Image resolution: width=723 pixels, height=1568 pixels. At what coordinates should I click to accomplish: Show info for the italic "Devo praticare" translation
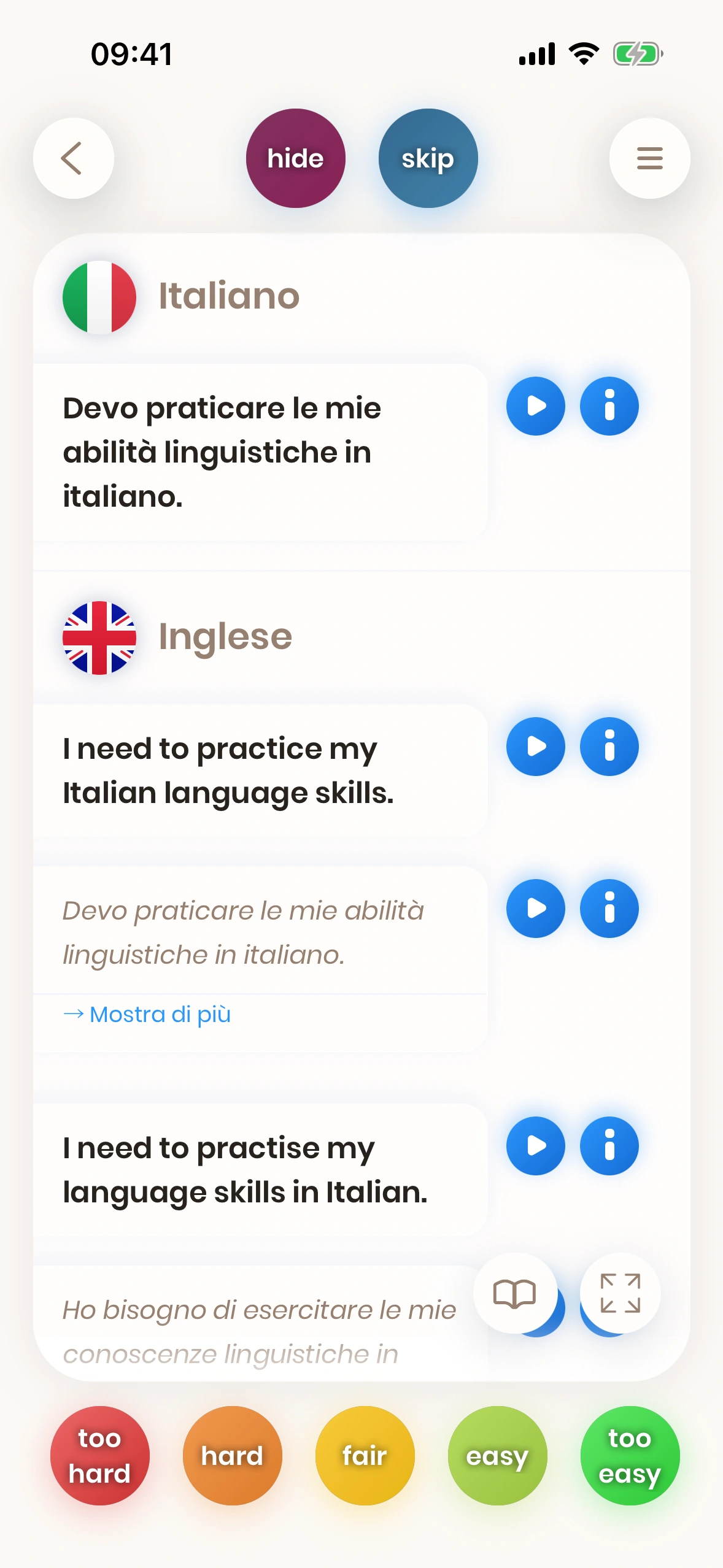coord(609,909)
